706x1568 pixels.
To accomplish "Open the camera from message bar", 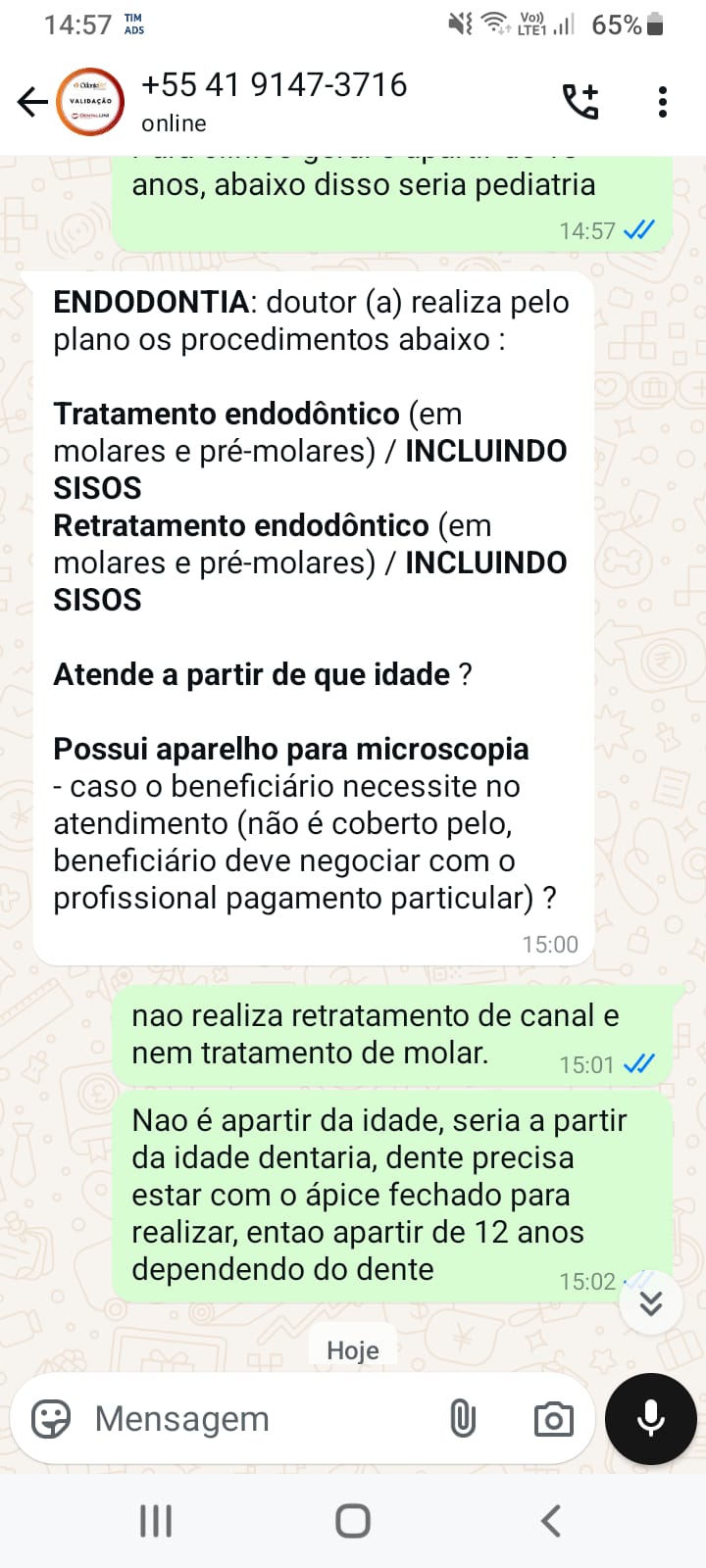I will tap(553, 1419).
